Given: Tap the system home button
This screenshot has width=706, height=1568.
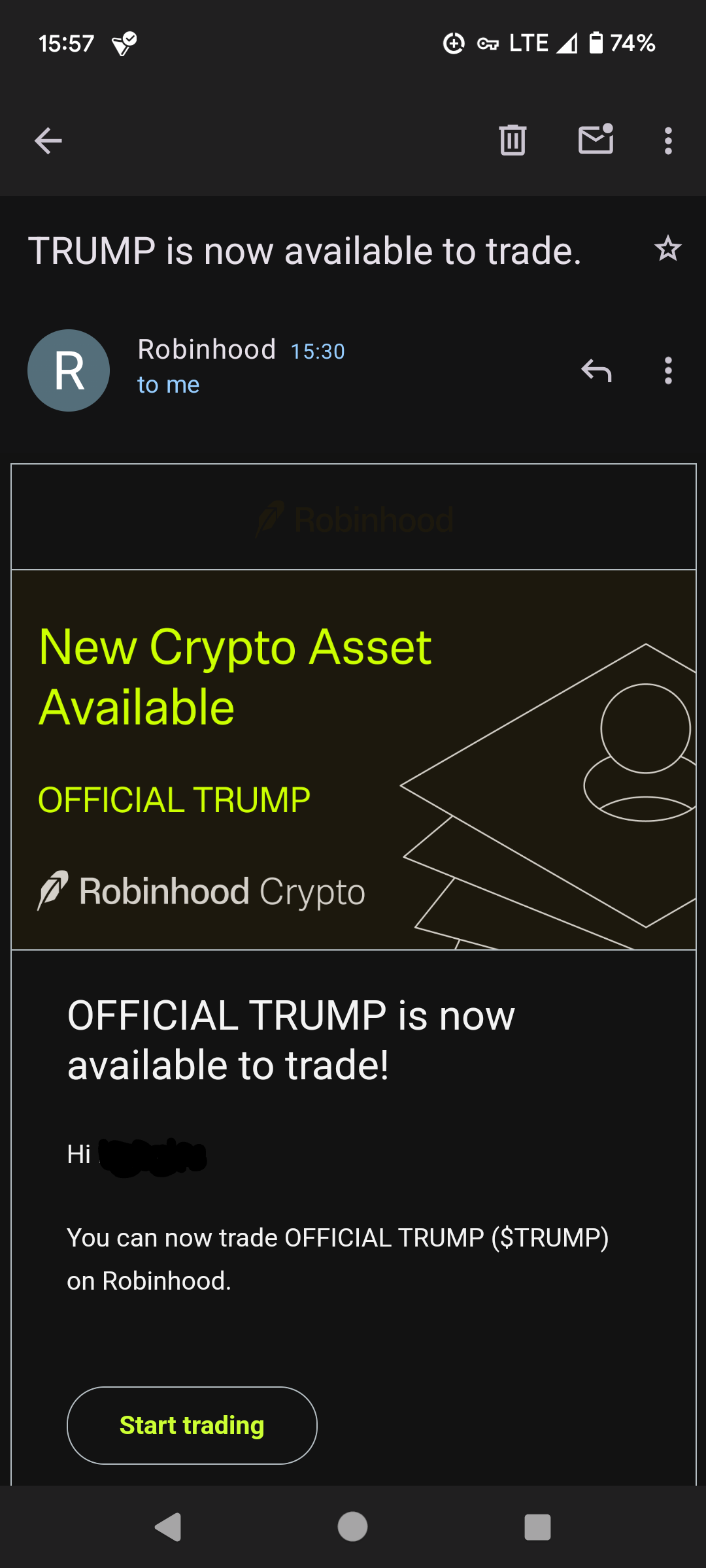Looking at the screenshot, I should [352, 1527].
